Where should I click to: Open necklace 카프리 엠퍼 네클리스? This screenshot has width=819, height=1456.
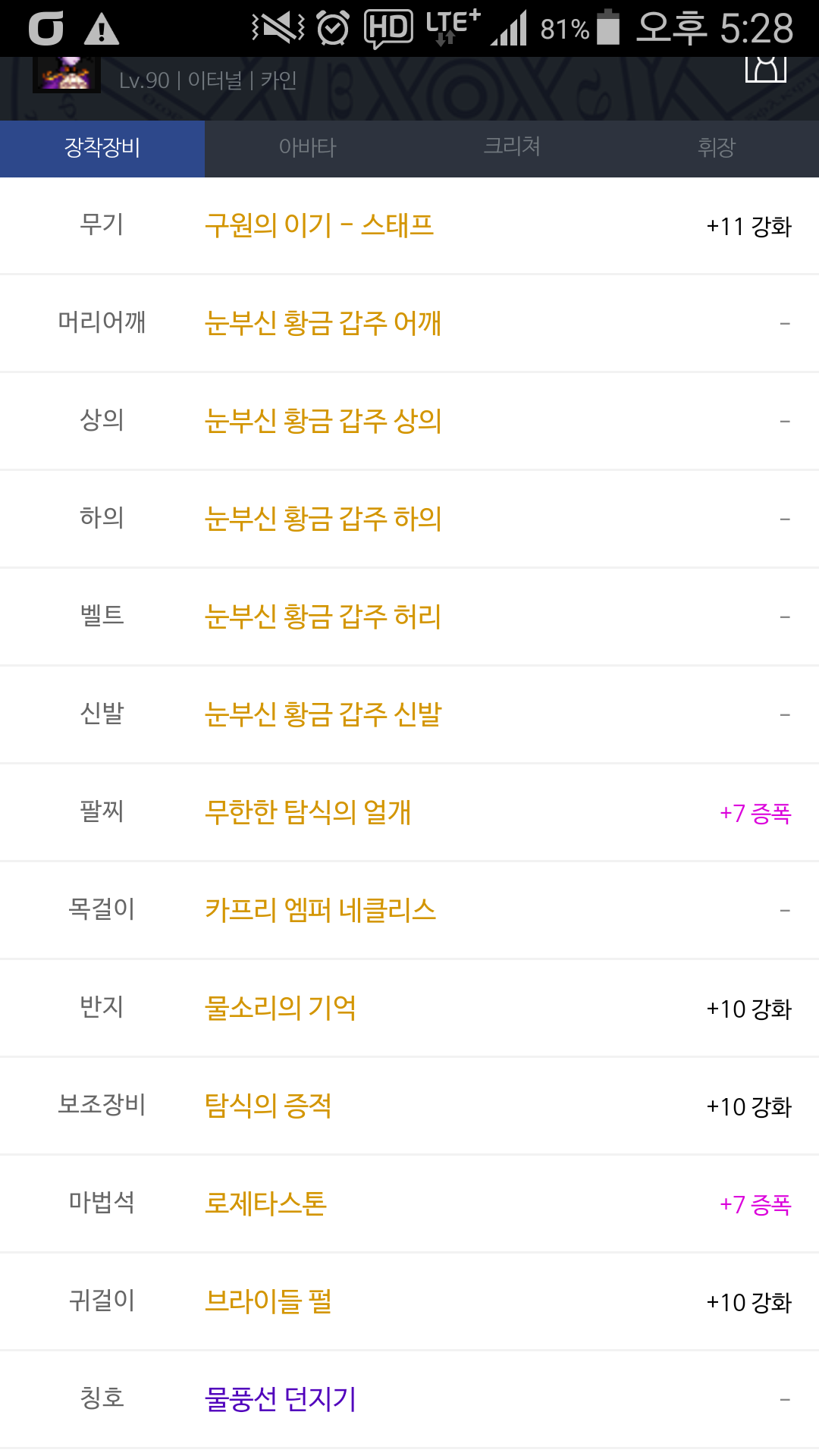(x=321, y=910)
